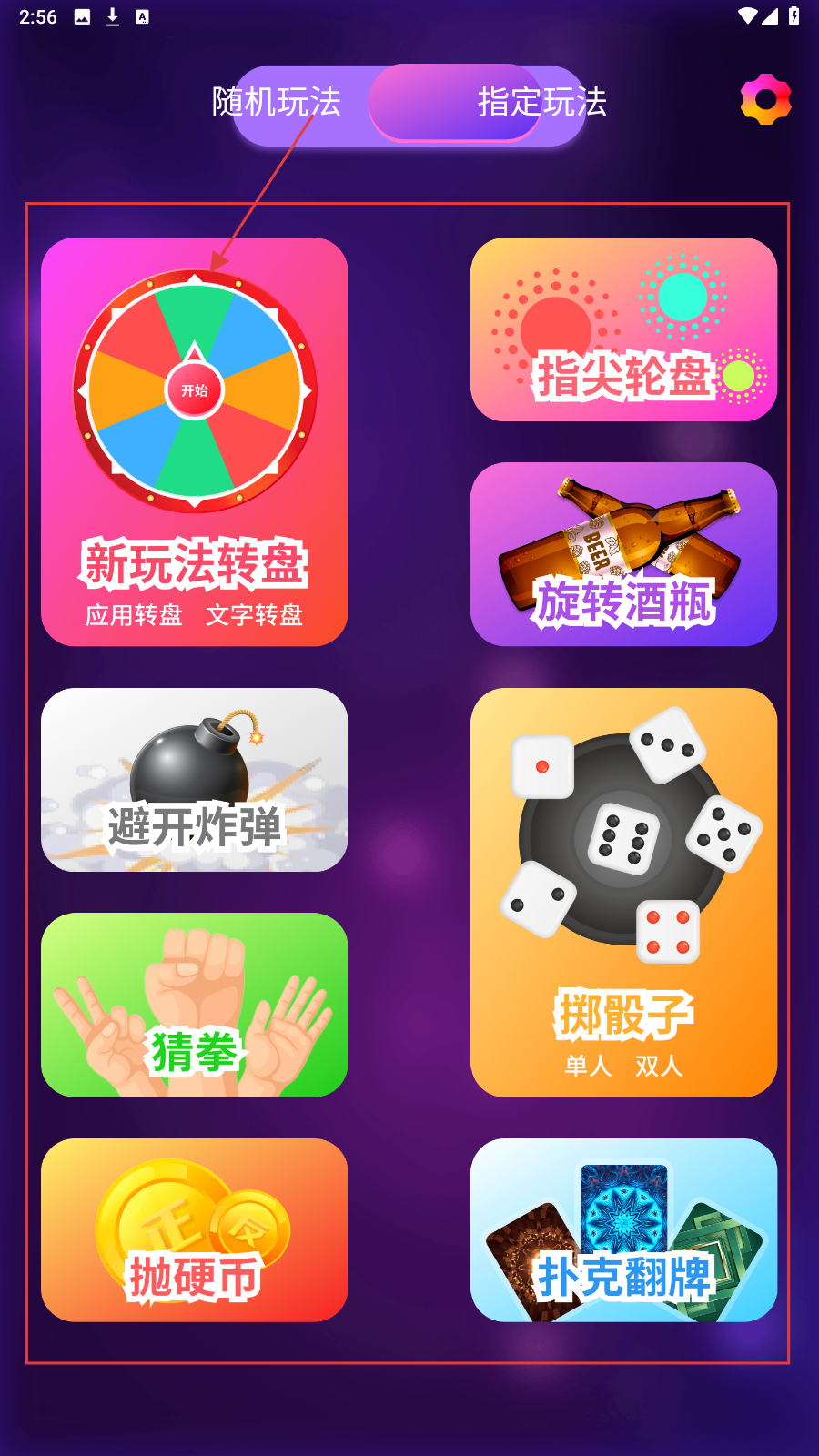
Task: Launch the 旋转酒瓶 bottle game
Action: [623, 554]
